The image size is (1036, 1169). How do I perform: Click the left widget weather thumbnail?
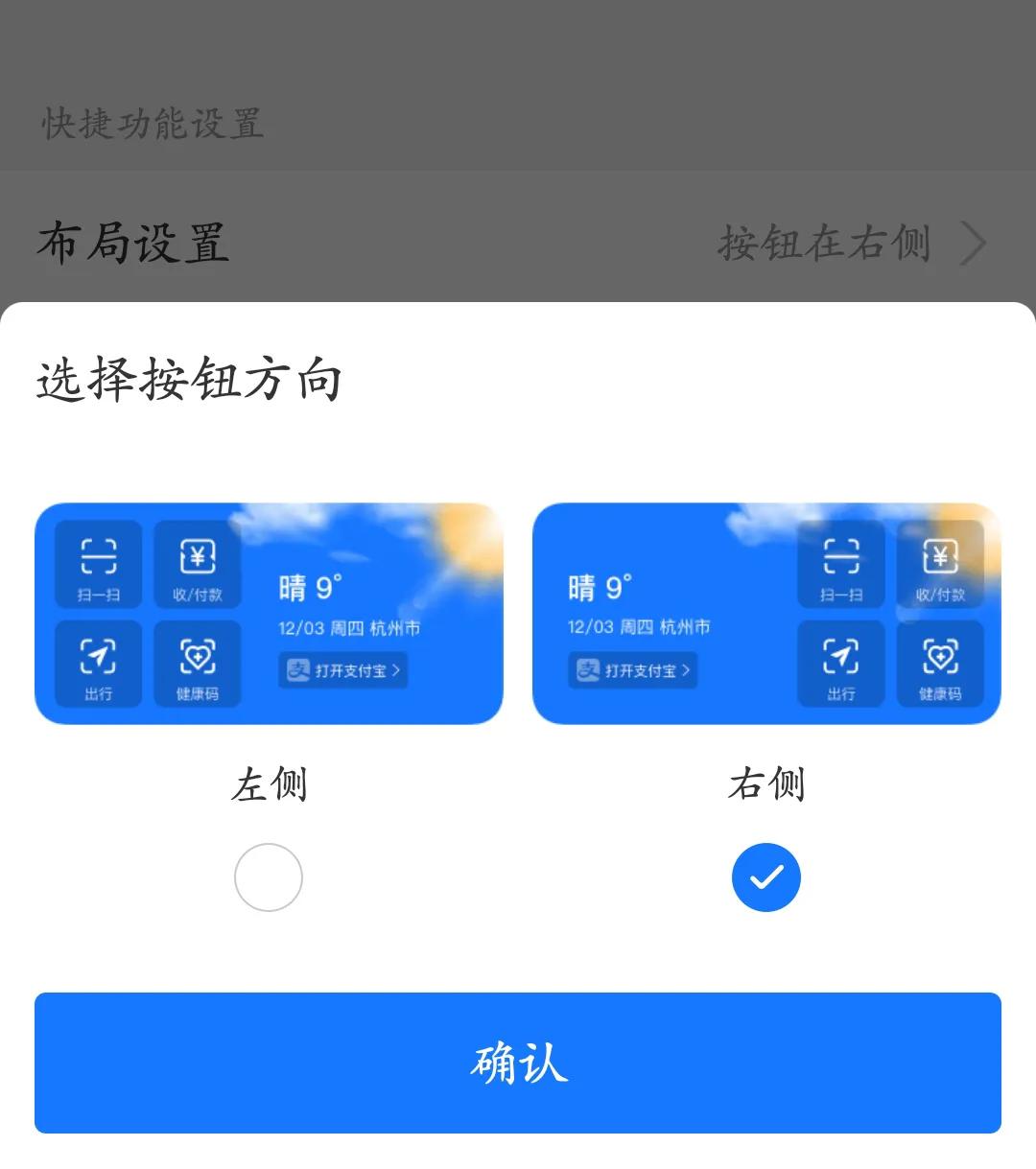click(x=269, y=614)
